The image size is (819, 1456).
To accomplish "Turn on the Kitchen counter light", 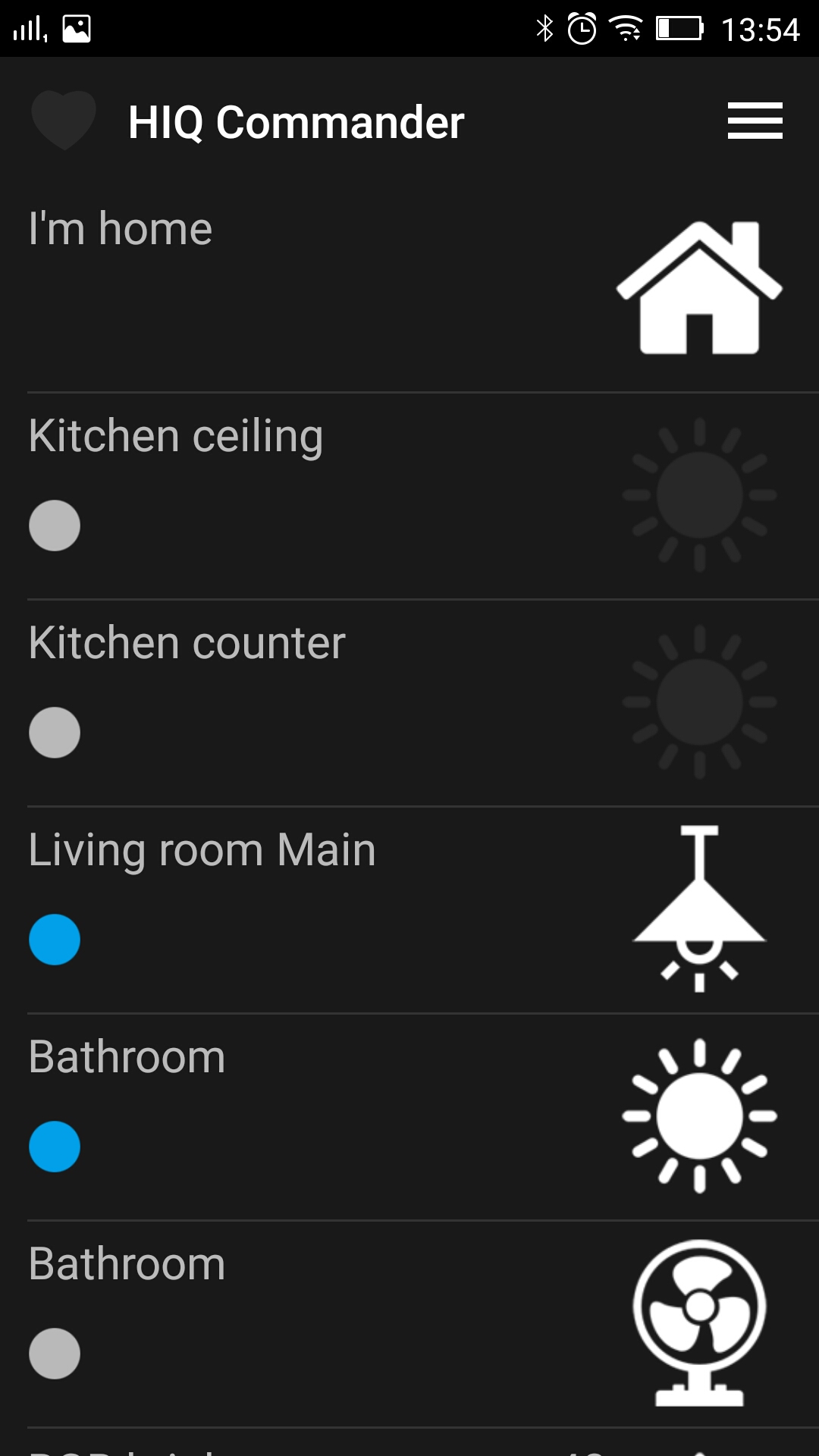I will pos(698,702).
